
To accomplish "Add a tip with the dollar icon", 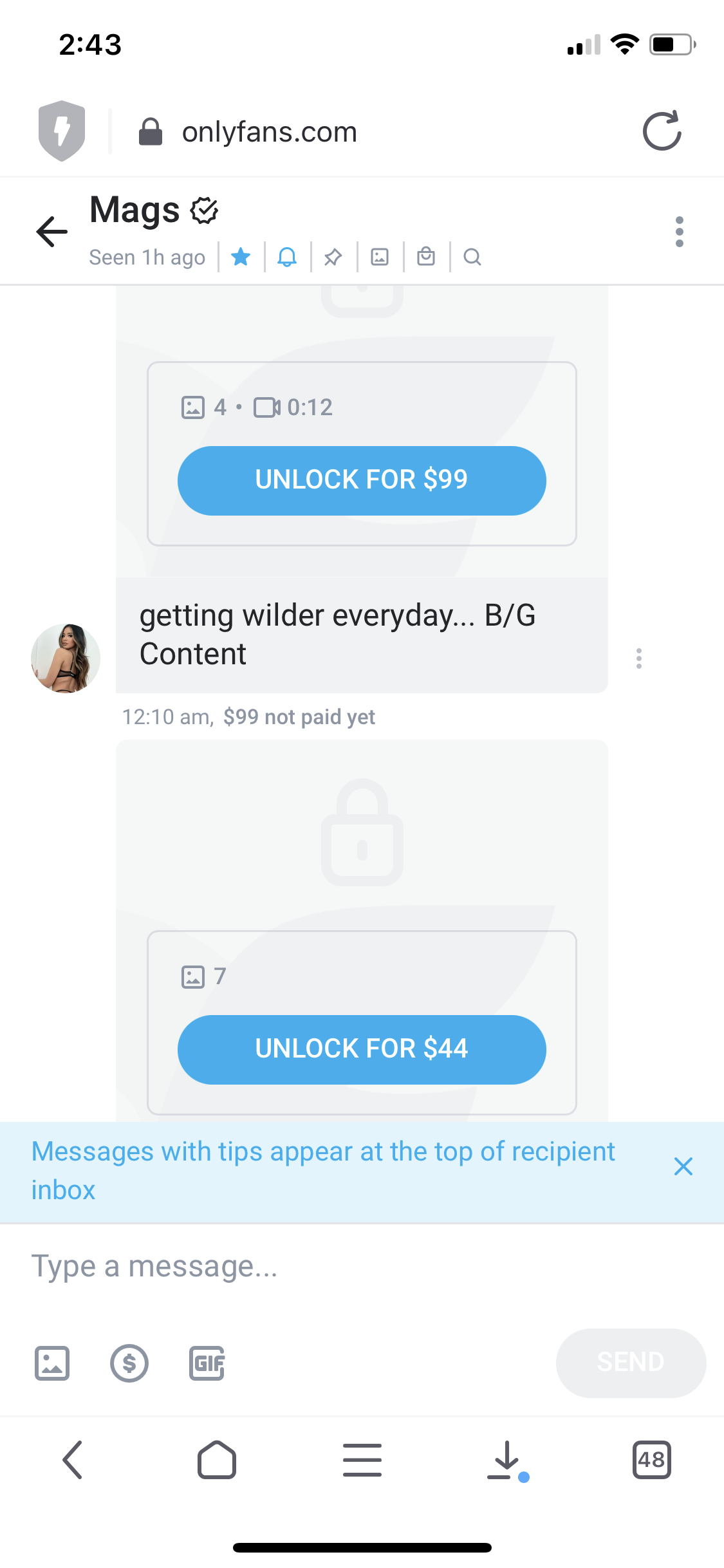I will pos(129,1363).
